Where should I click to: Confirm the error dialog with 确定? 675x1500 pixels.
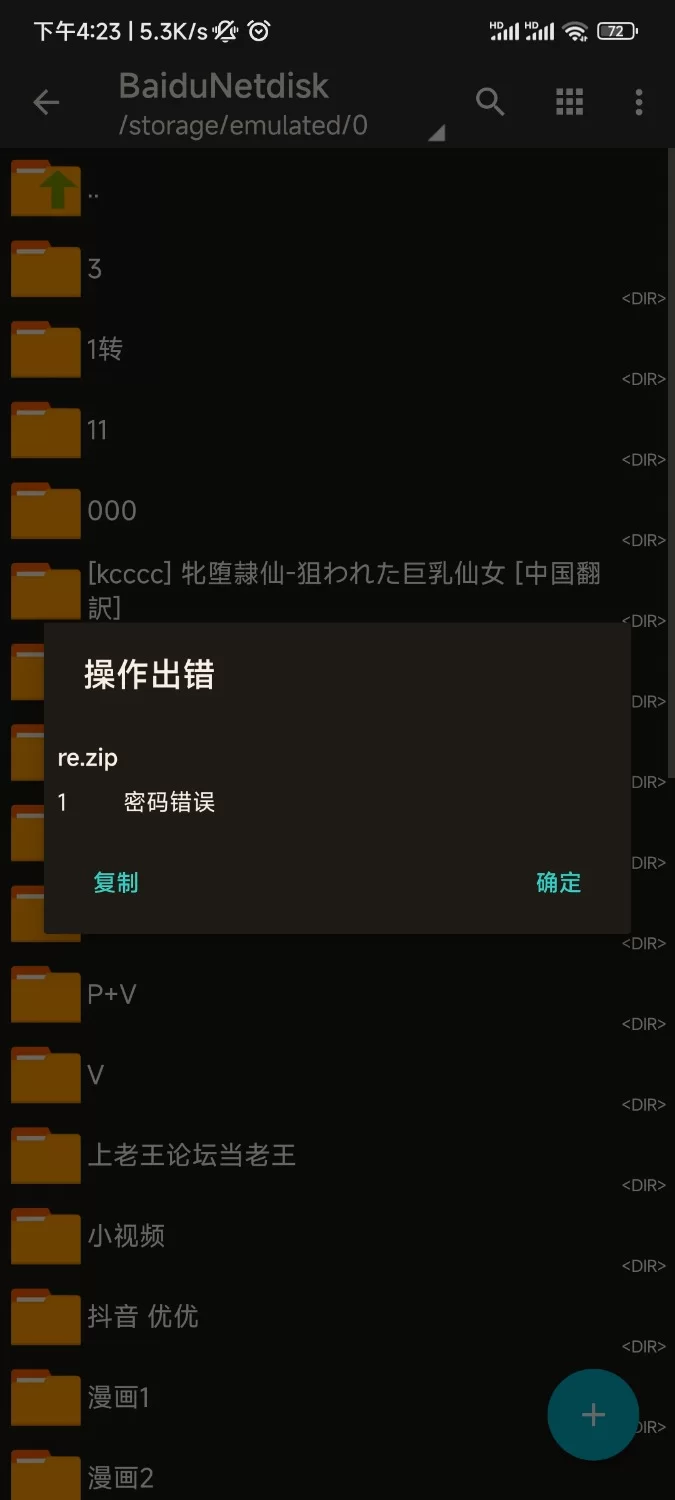[558, 883]
